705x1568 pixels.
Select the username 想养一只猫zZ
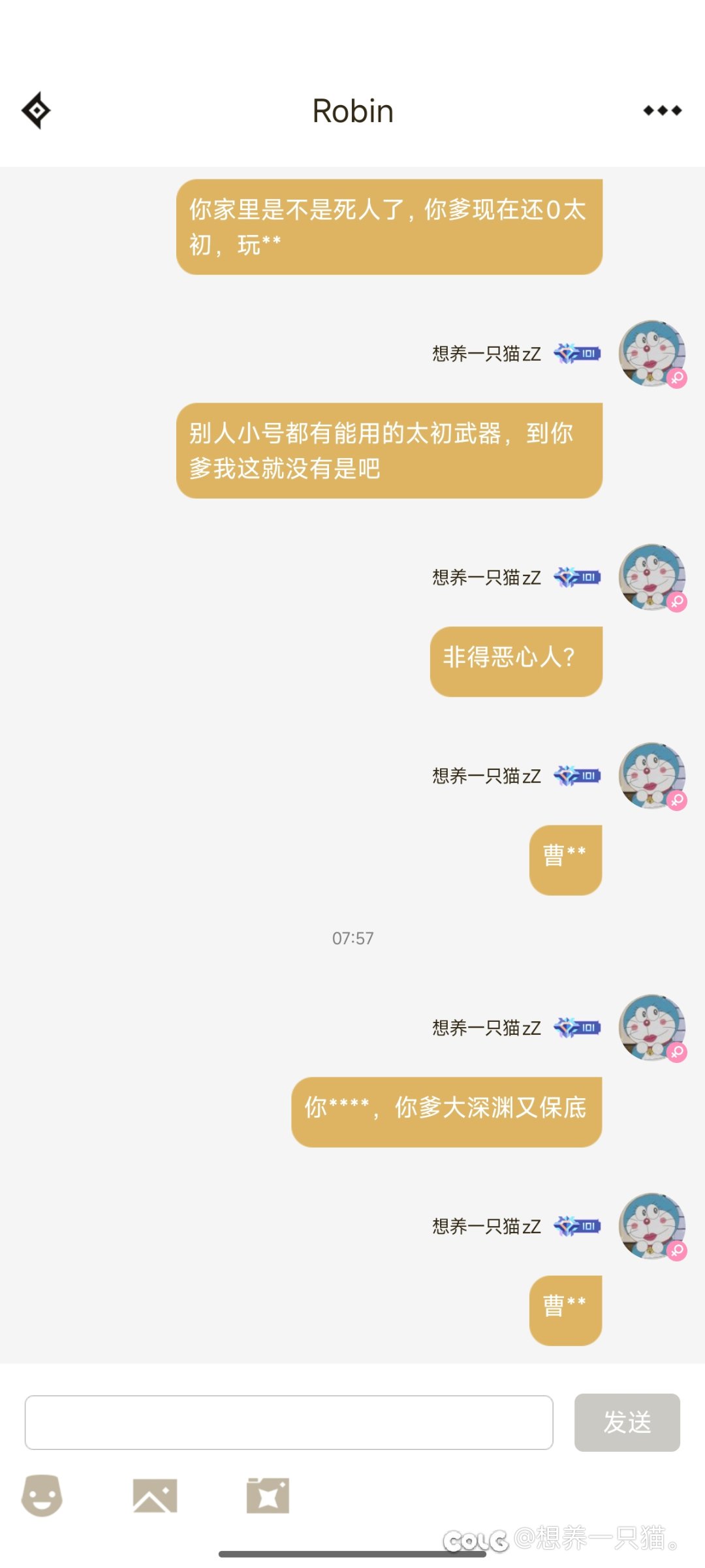click(485, 352)
